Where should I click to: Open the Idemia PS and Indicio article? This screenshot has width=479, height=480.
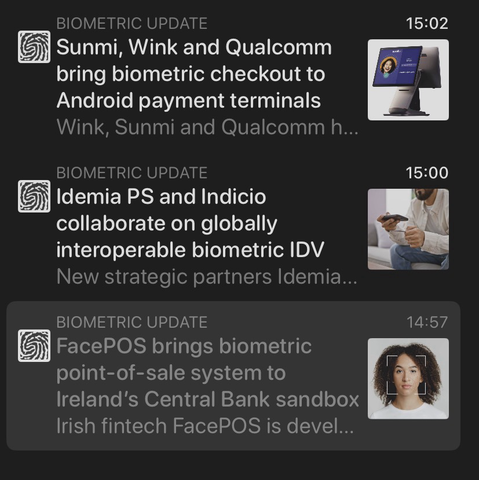tap(233, 226)
